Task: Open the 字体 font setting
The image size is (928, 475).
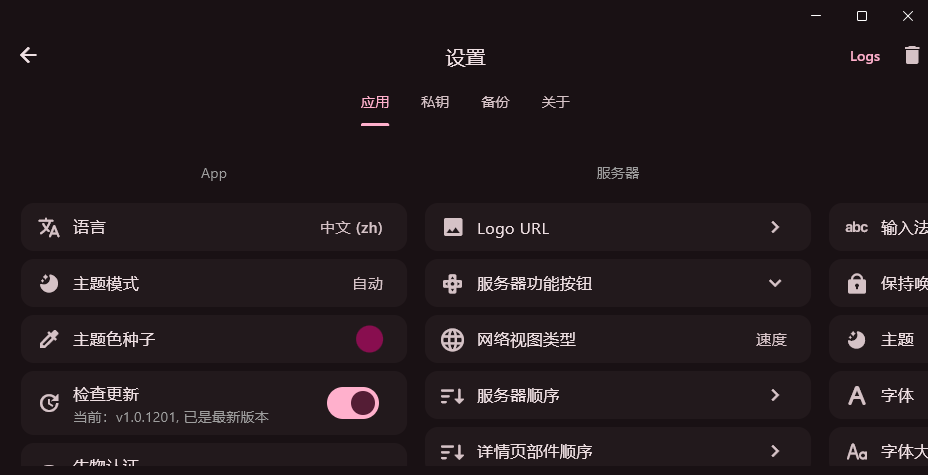Action: (880, 395)
